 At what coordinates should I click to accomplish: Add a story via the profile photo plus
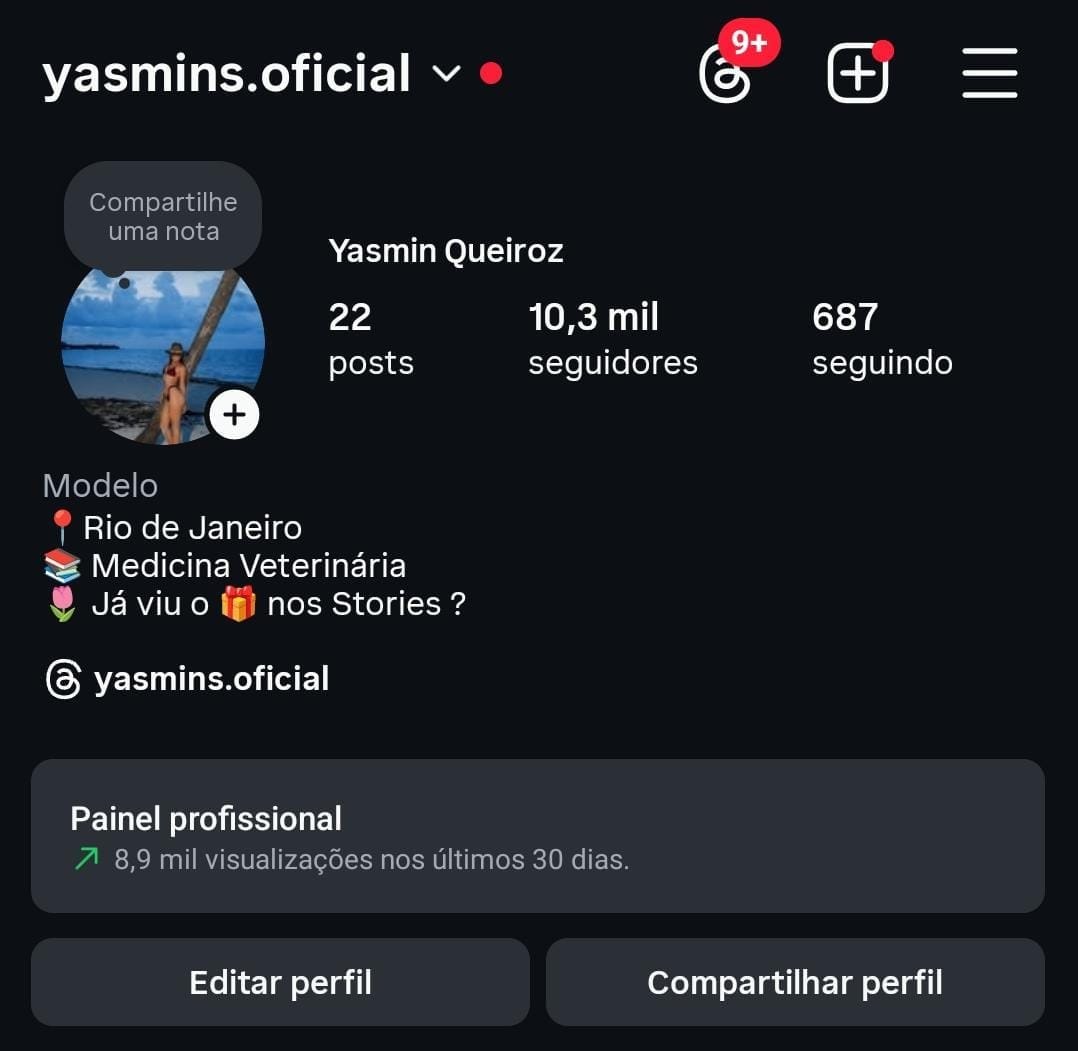234,414
